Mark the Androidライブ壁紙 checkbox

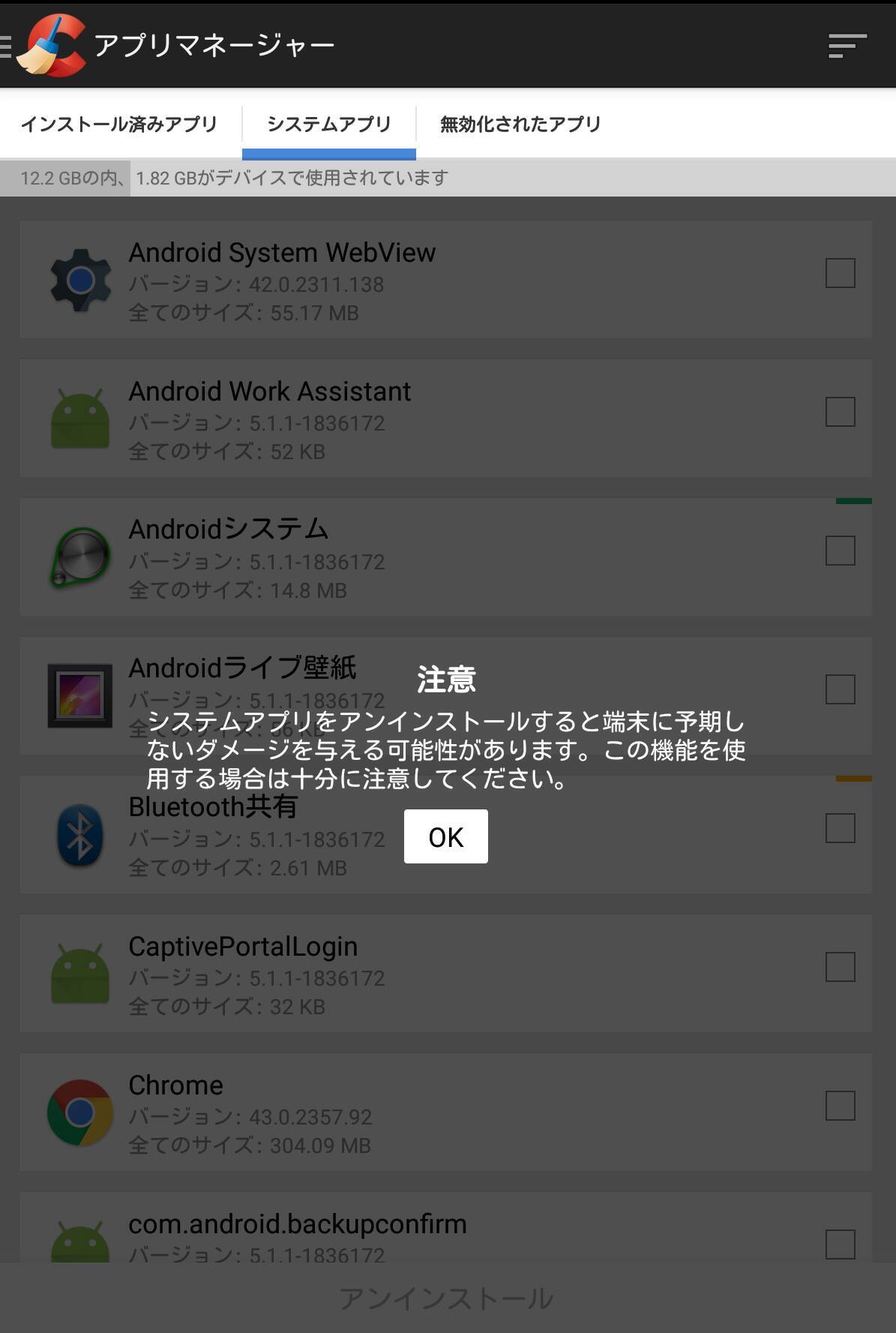840,689
